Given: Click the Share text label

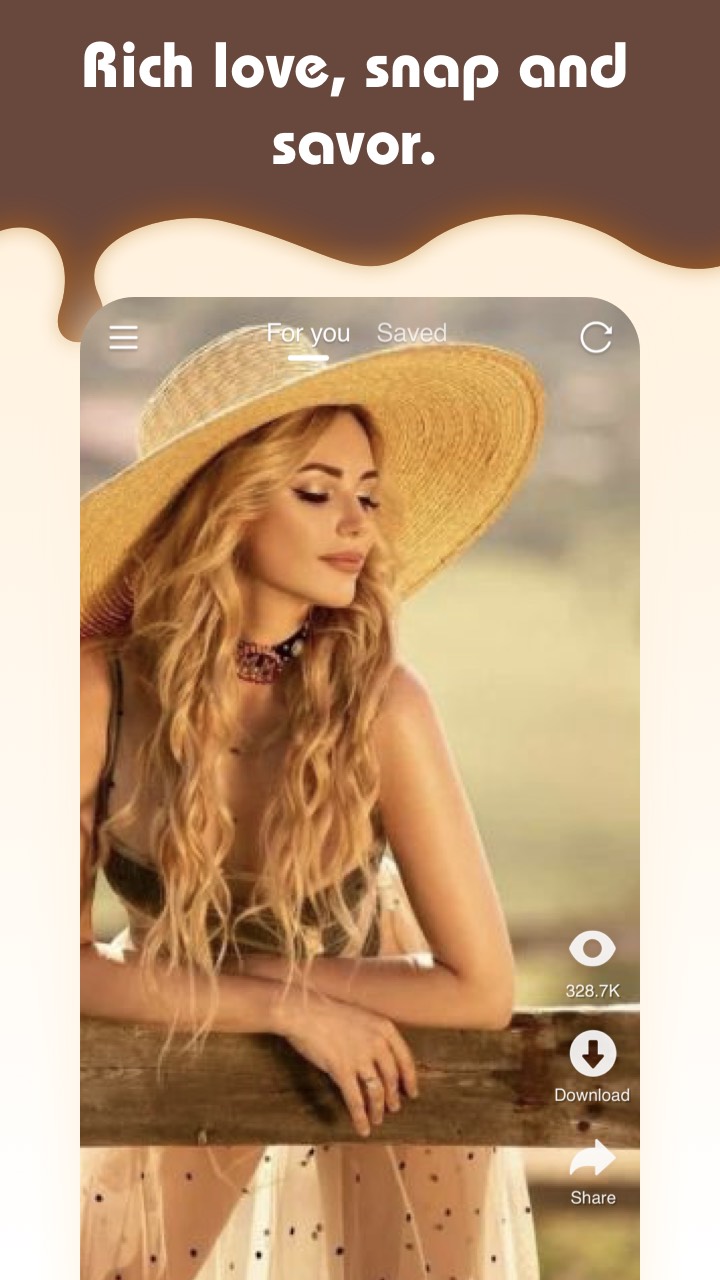Looking at the screenshot, I should click(592, 1196).
